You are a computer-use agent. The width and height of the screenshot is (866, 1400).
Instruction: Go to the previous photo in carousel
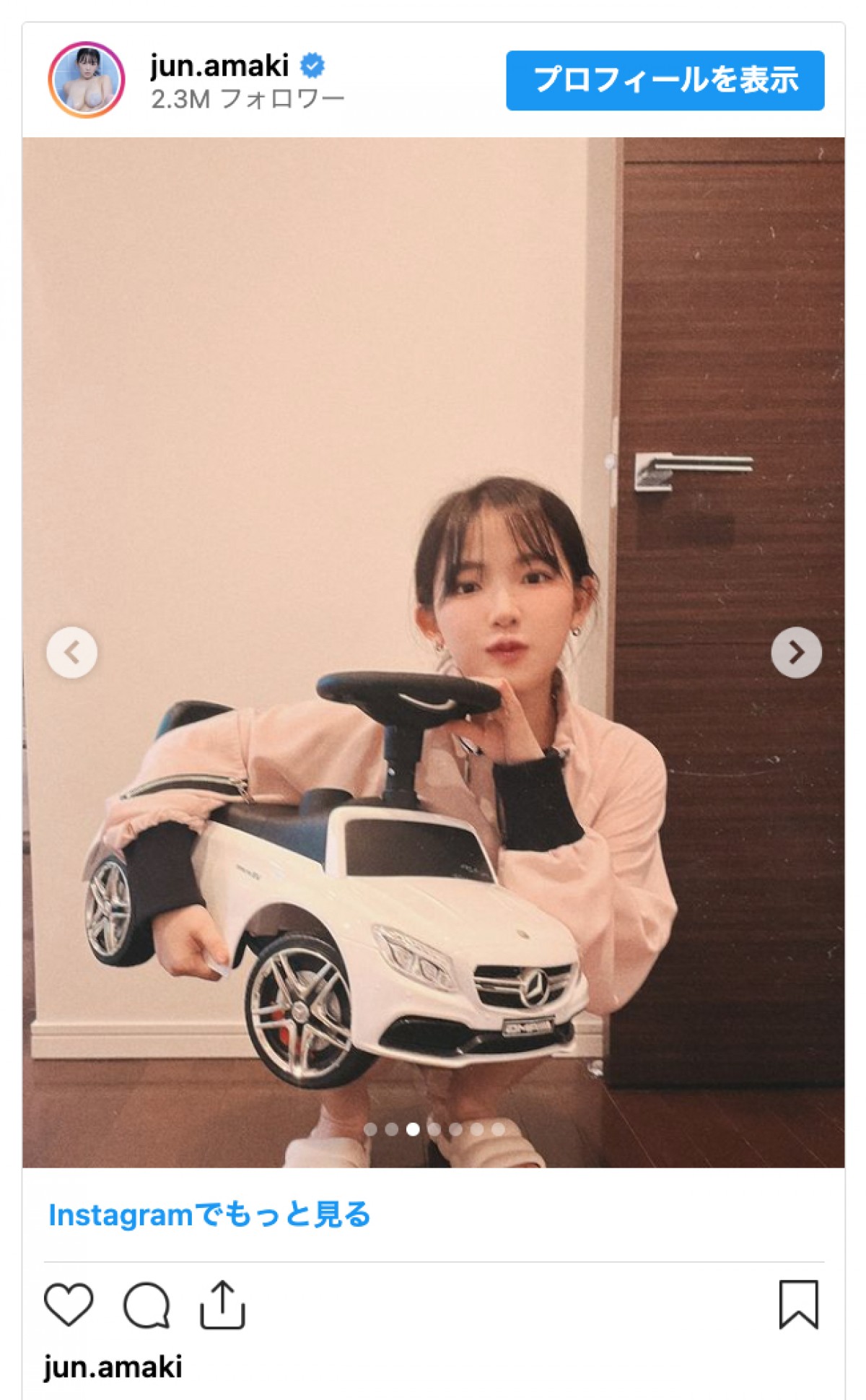pyautogui.click(x=72, y=653)
